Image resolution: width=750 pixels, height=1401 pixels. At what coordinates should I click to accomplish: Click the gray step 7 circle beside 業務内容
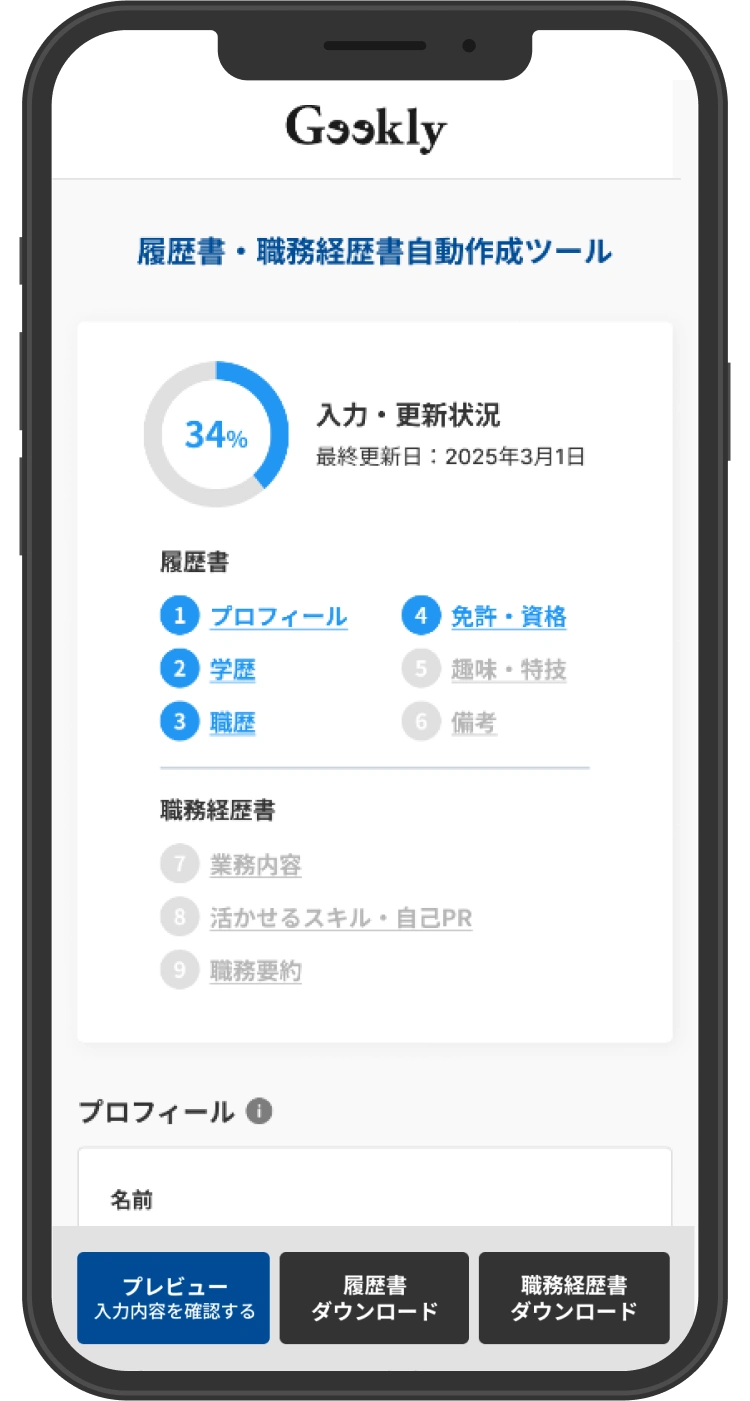179,864
